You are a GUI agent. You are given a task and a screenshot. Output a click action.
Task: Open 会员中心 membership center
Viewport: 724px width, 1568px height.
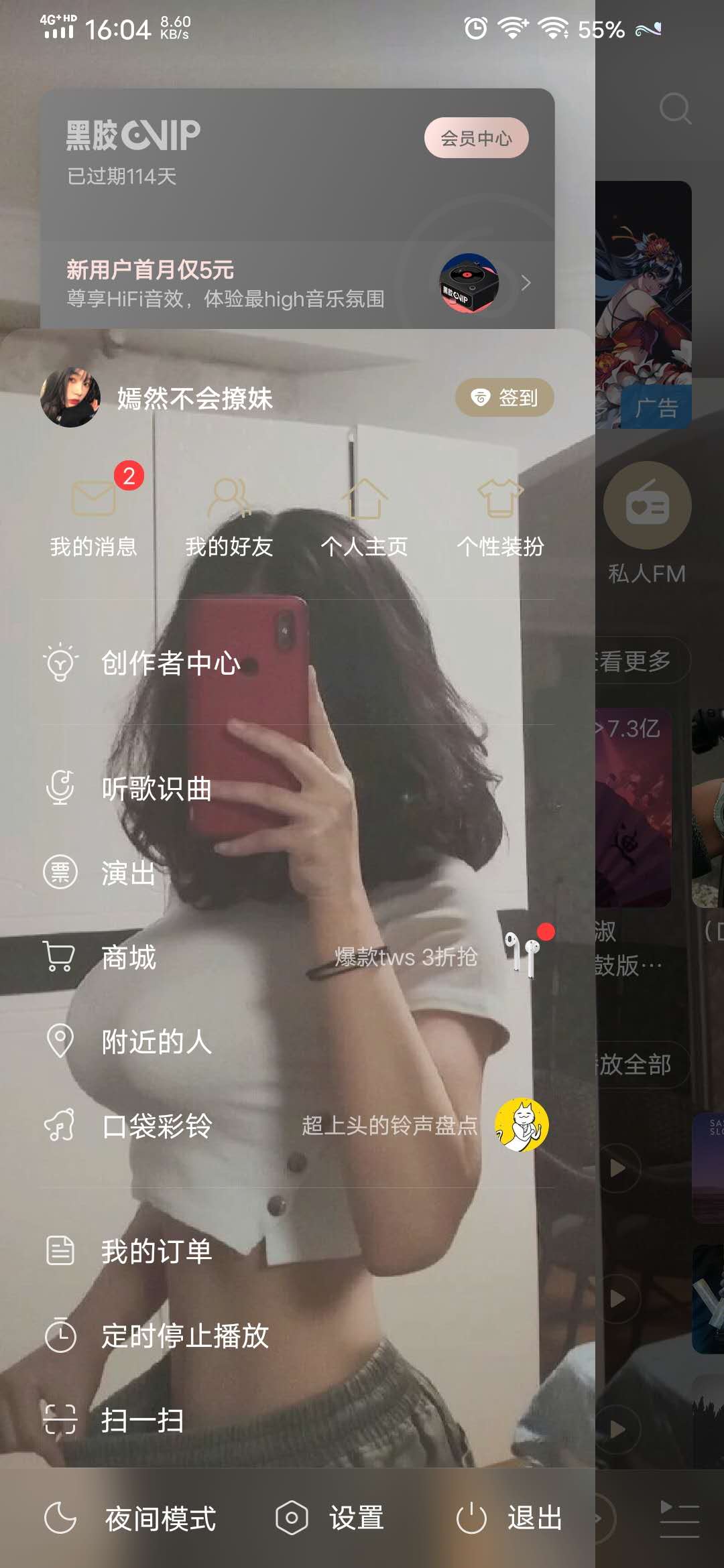[476, 138]
